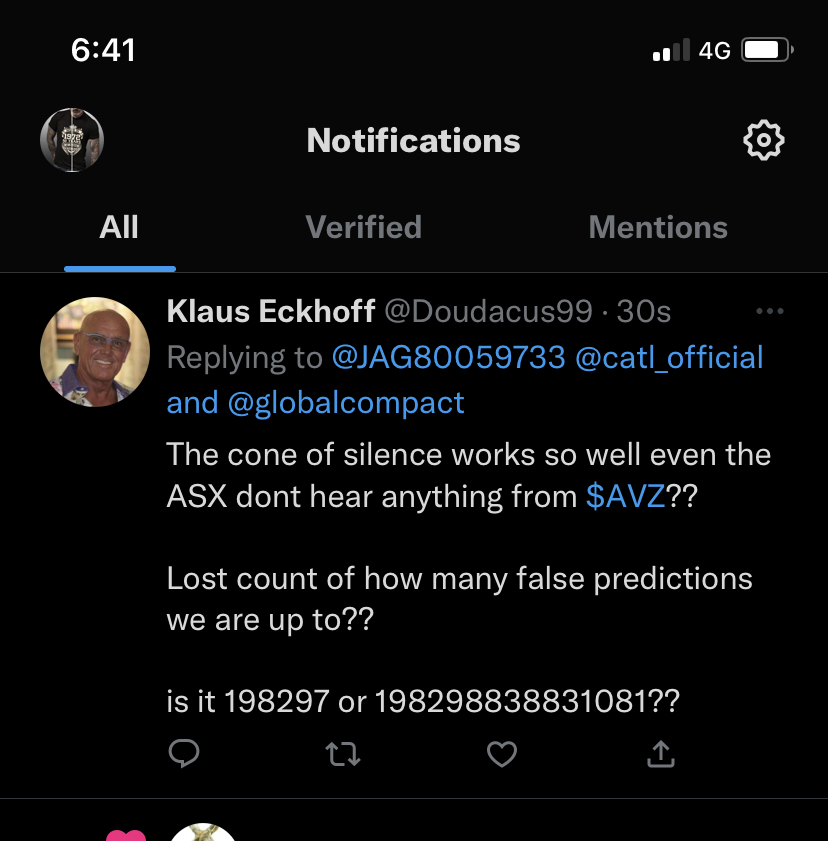Open notification settings gear
The image size is (828, 841).
(764, 141)
